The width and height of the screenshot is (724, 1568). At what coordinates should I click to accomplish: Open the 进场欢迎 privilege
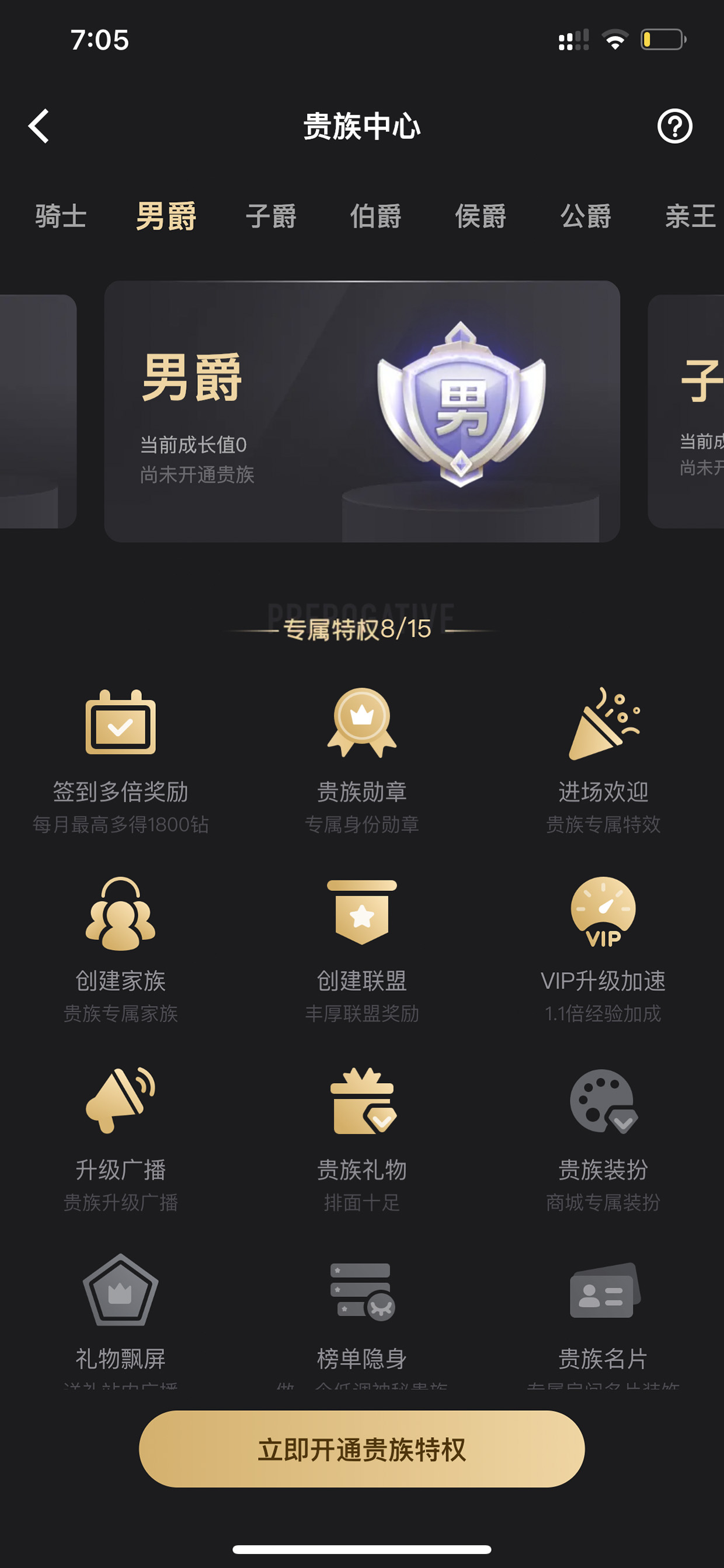[603, 761]
